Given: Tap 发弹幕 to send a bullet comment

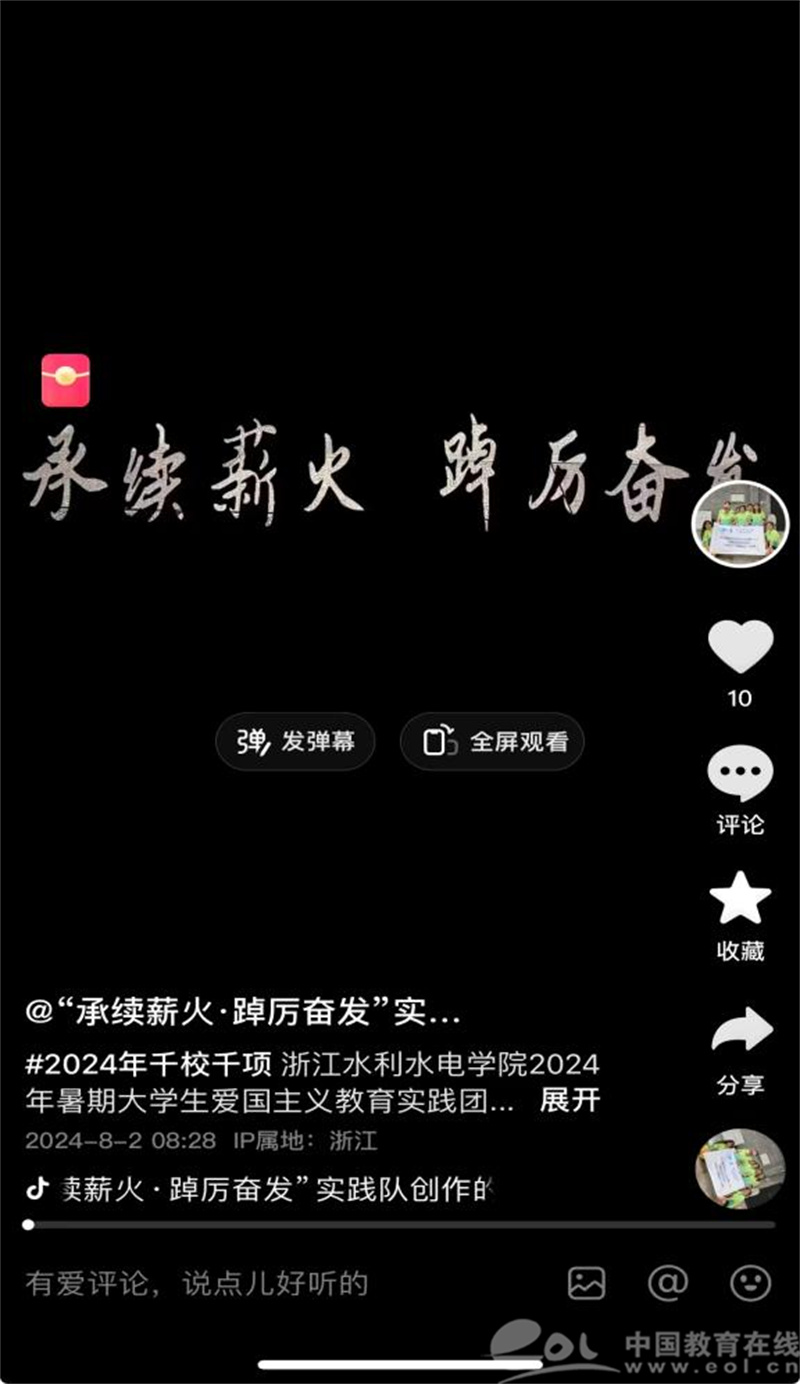Looking at the screenshot, I should click(295, 742).
